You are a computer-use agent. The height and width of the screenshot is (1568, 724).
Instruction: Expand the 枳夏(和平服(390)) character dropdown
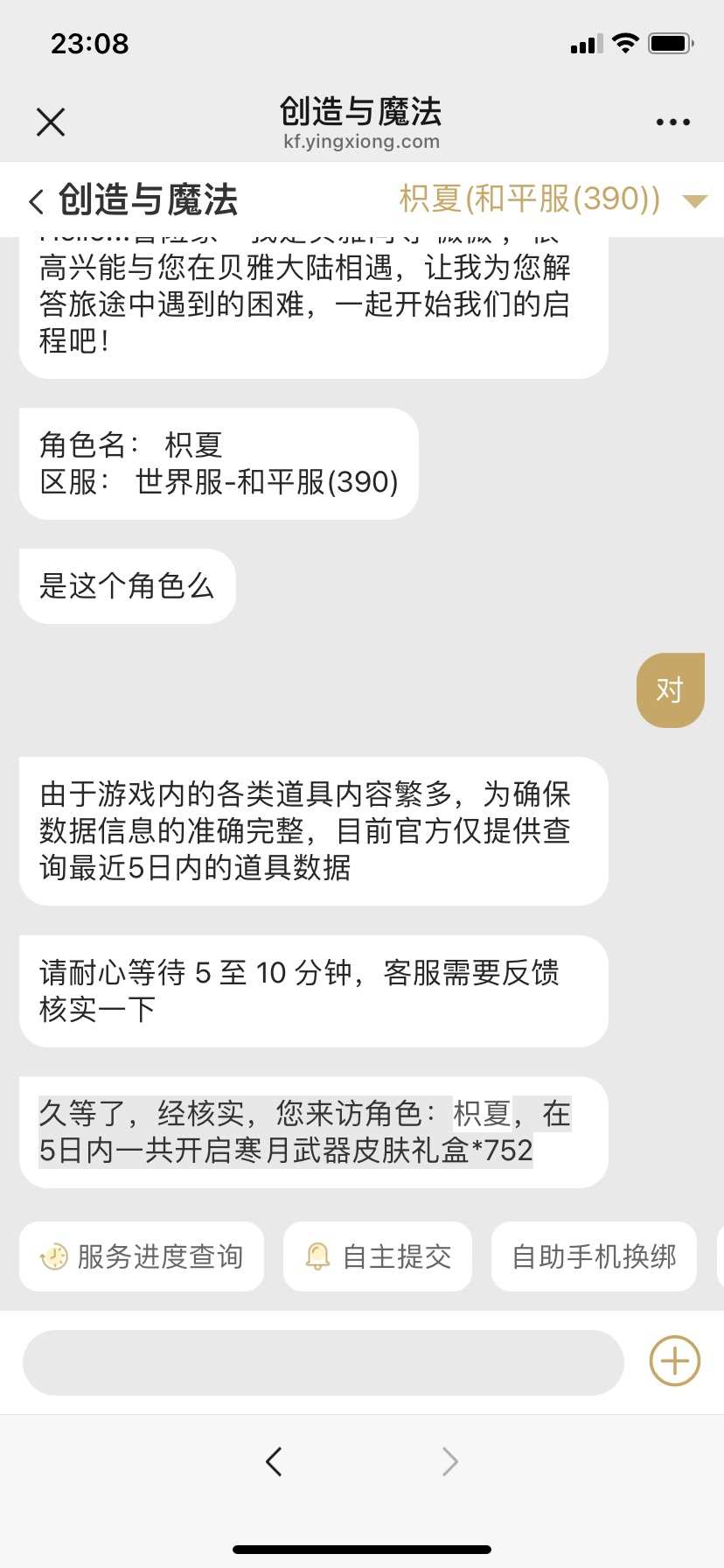694,201
